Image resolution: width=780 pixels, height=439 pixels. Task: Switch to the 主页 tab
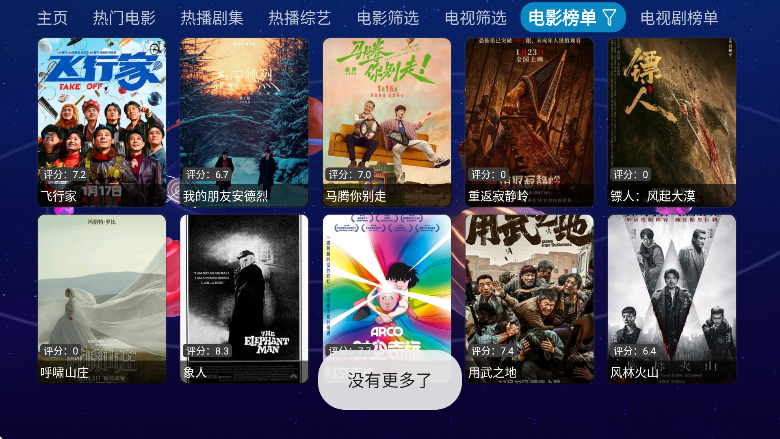[x=53, y=18]
